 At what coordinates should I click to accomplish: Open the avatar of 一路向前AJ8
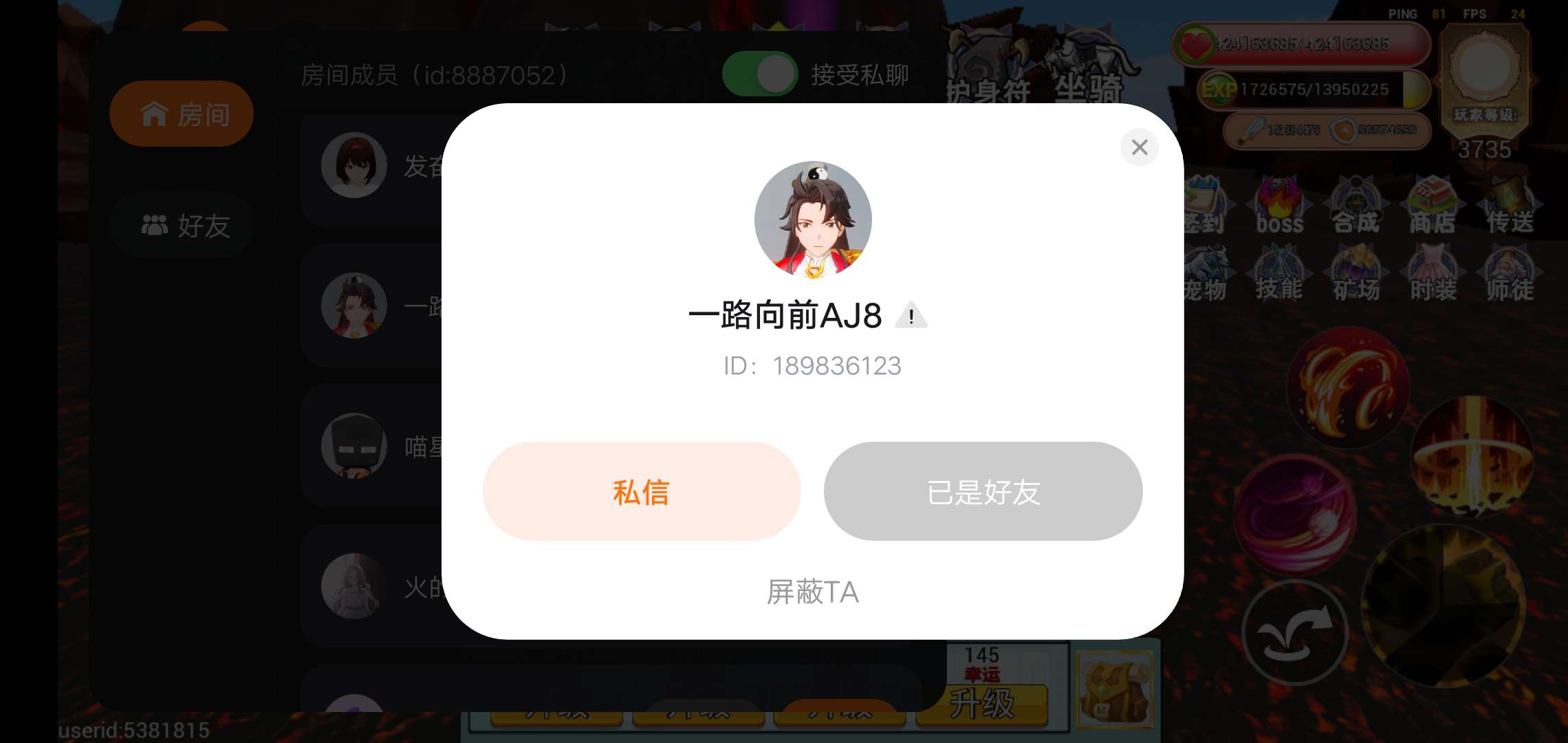(x=813, y=220)
